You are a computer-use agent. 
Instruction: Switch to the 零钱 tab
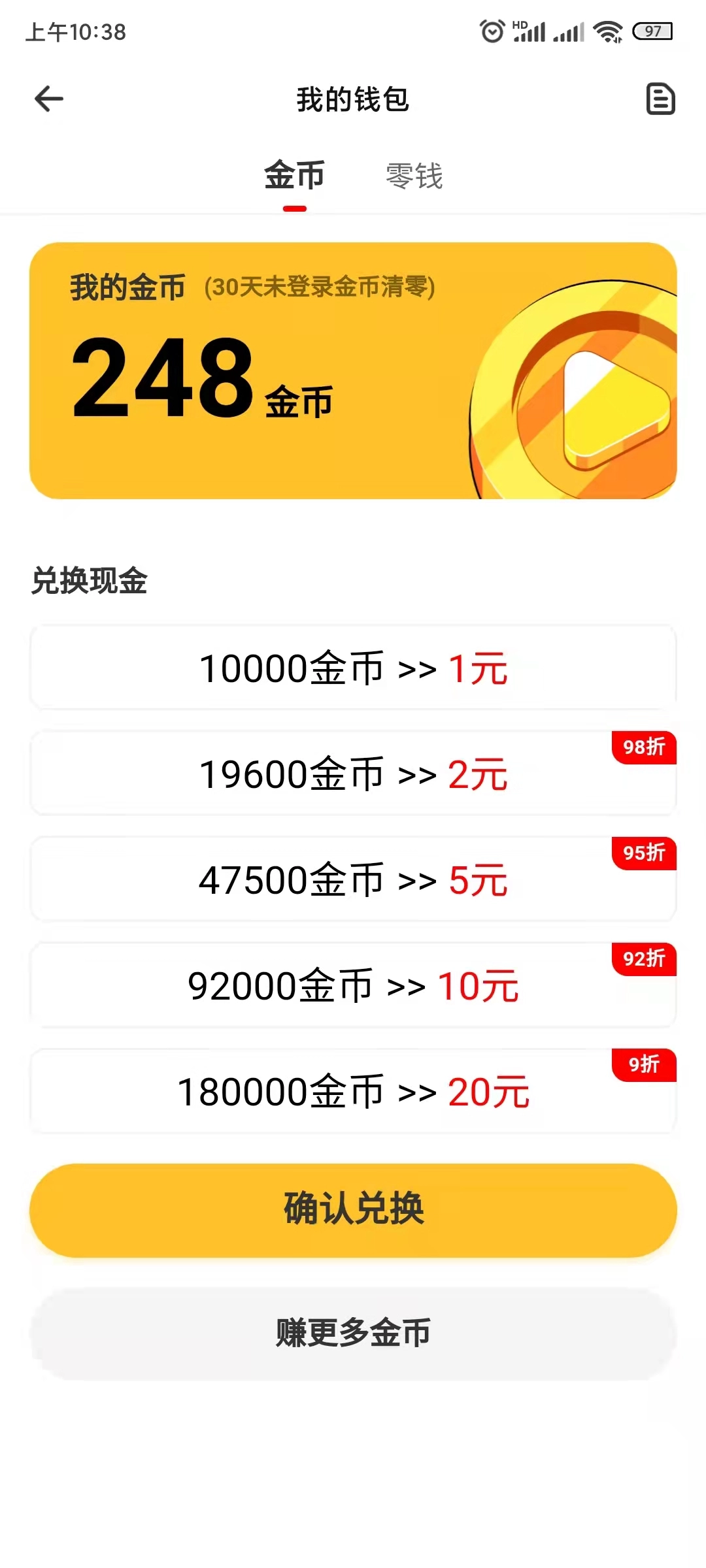click(x=414, y=176)
